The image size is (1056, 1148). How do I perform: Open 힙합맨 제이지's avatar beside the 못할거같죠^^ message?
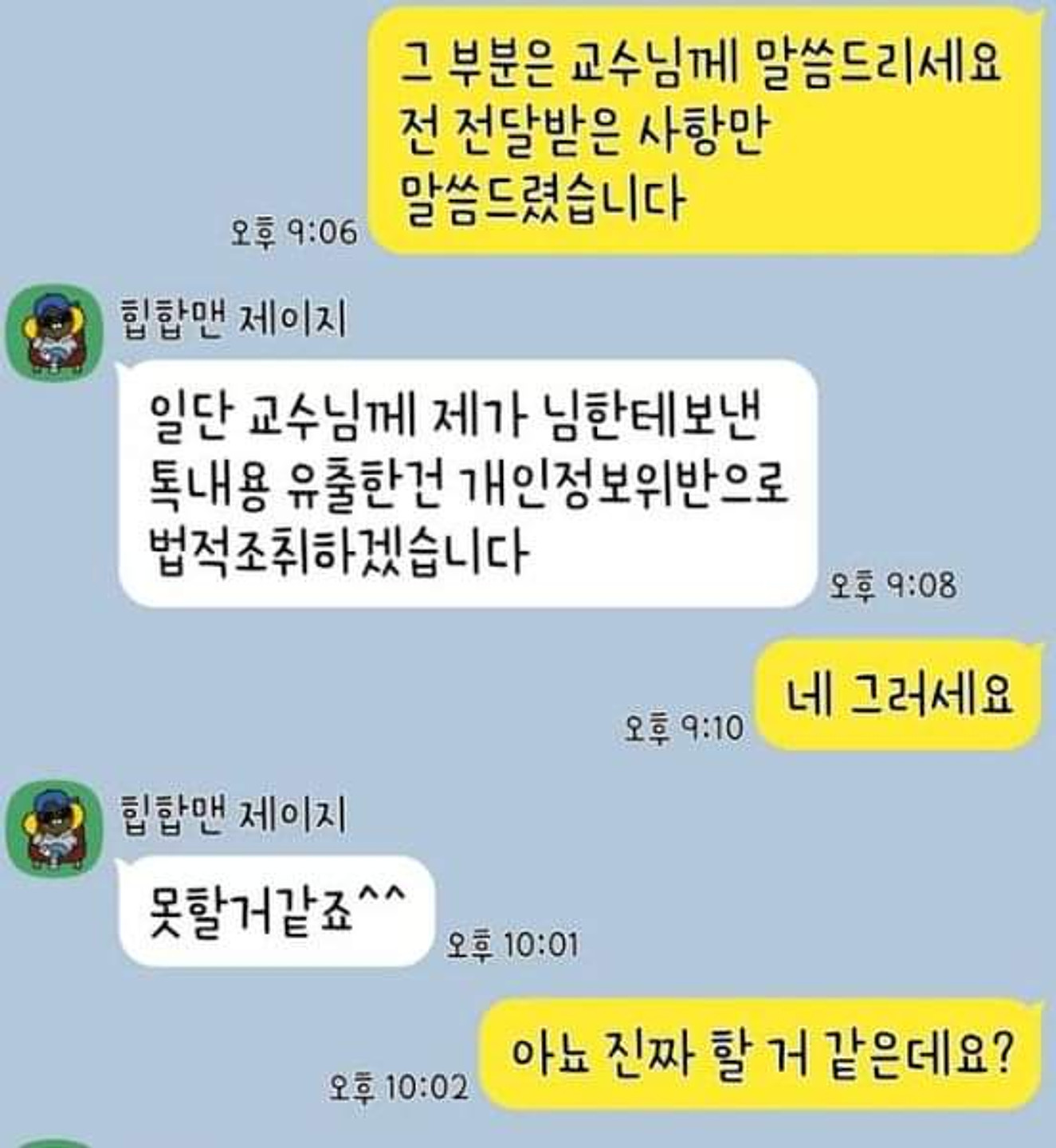click(54, 828)
